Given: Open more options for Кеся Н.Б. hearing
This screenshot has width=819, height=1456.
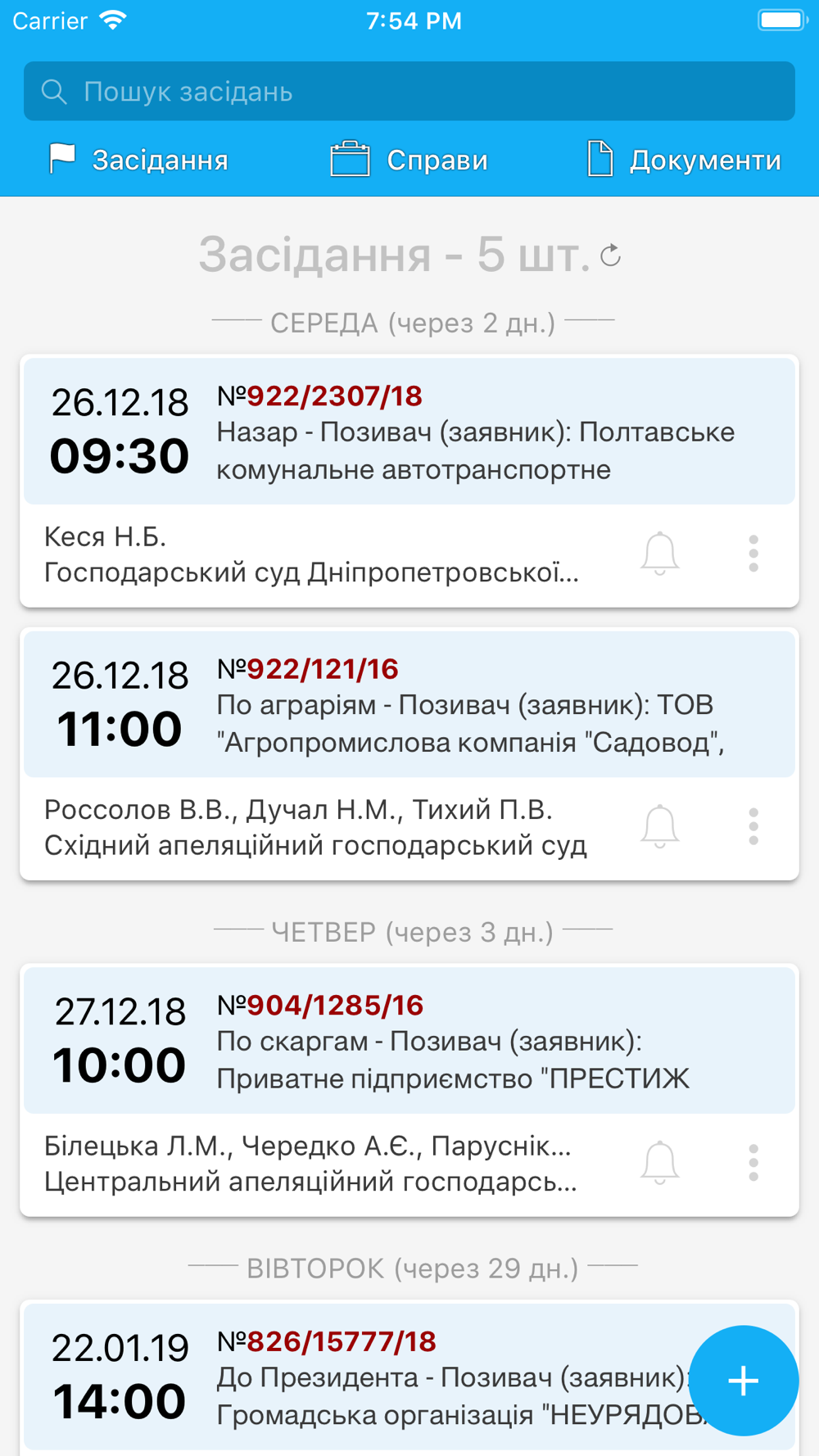Looking at the screenshot, I should pyautogui.click(x=753, y=554).
